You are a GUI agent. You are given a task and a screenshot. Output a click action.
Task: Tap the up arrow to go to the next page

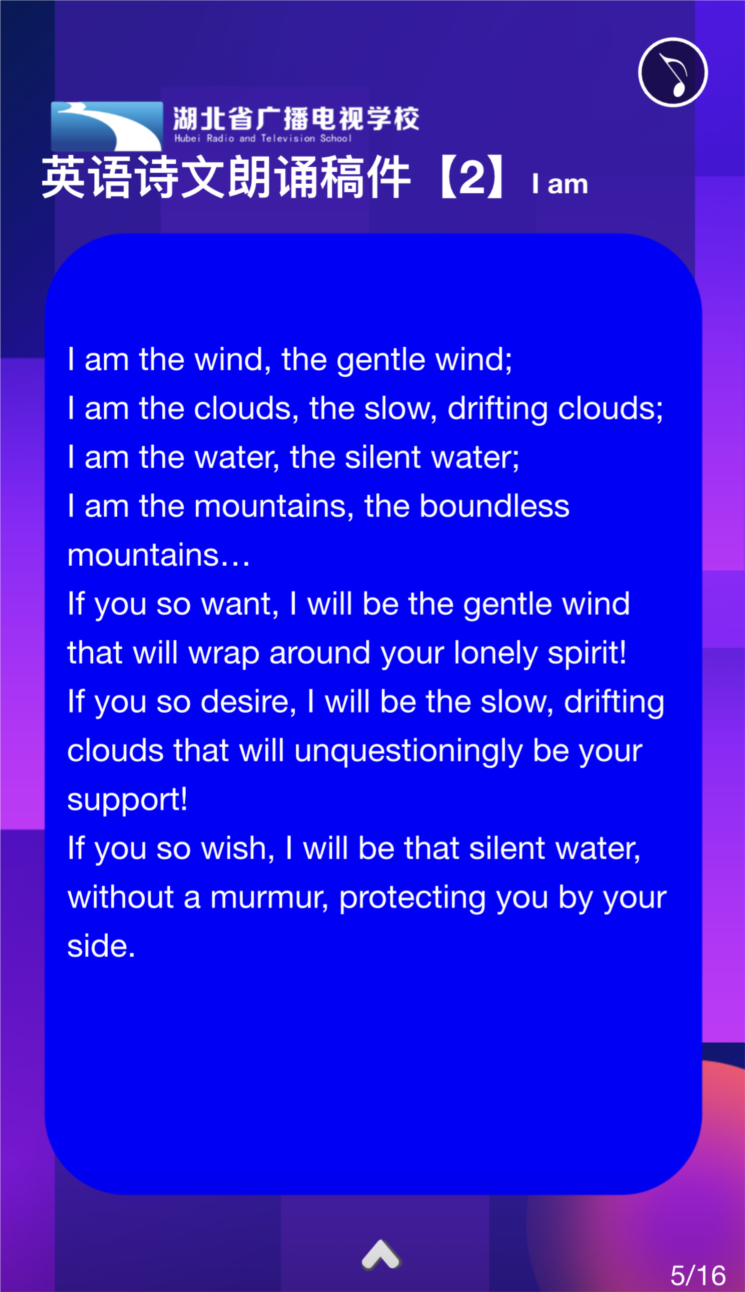coord(381,1254)
